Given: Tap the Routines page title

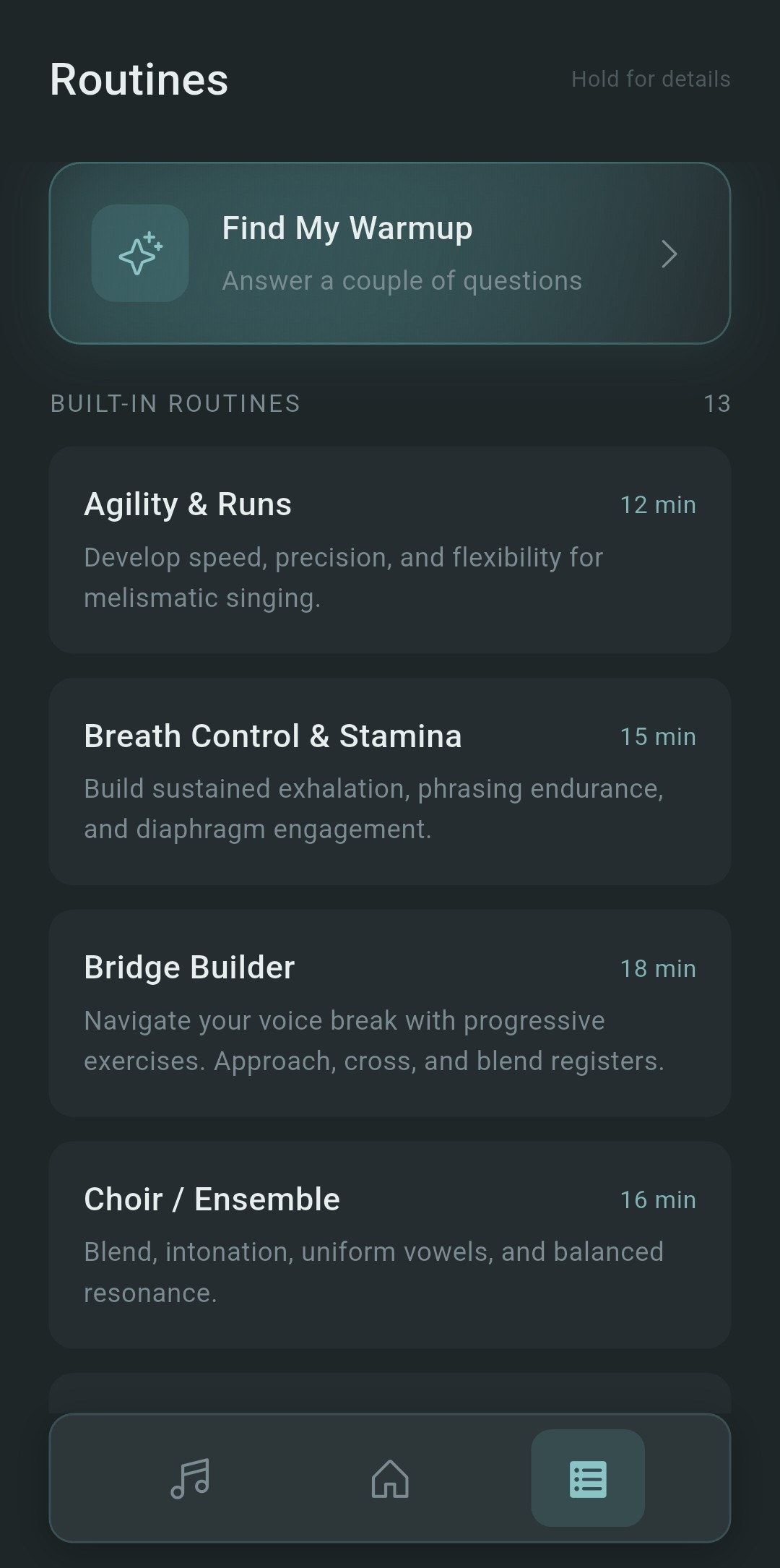Looking at the screenshot, I should [139, 79].
